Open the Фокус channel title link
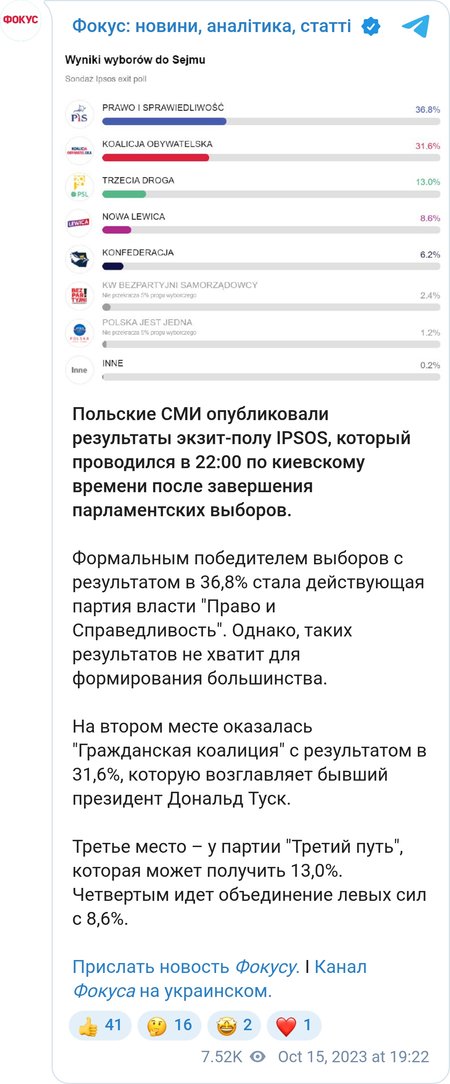 coord(212,26)
